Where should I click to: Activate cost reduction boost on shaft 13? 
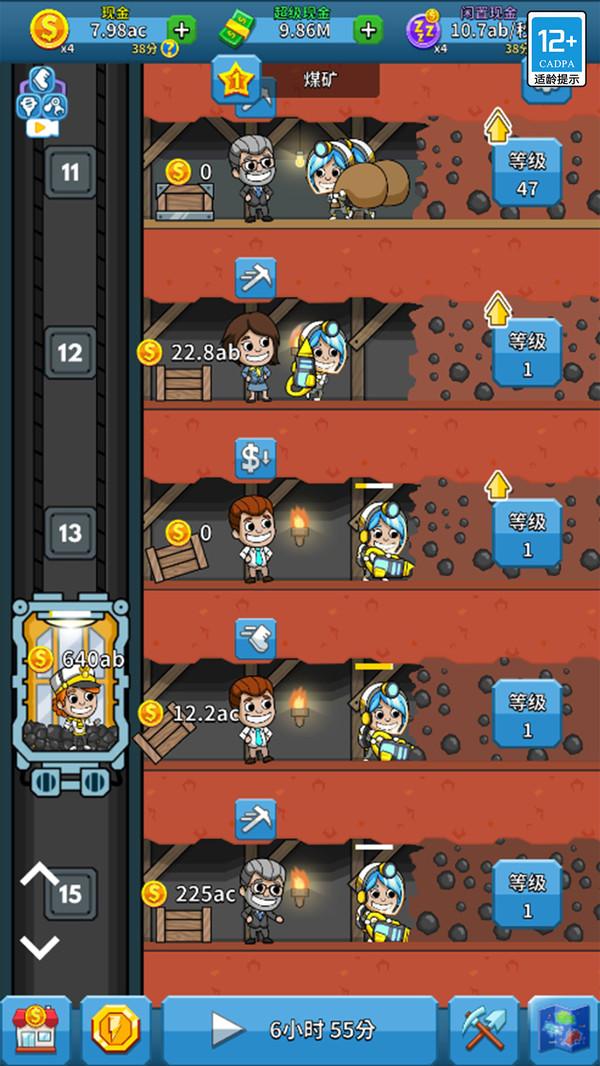click(255, 458)
